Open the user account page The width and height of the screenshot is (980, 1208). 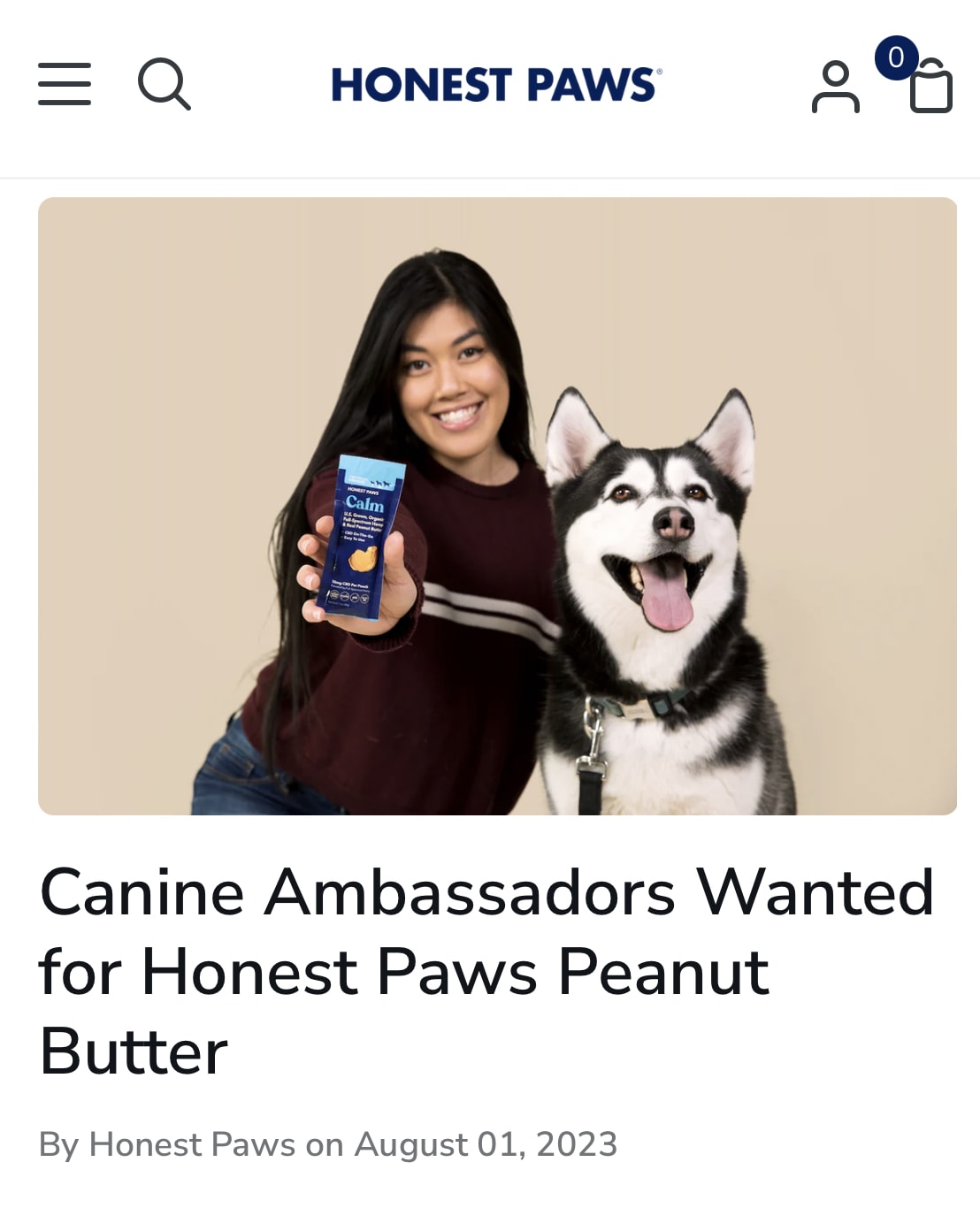pos(835,87)
